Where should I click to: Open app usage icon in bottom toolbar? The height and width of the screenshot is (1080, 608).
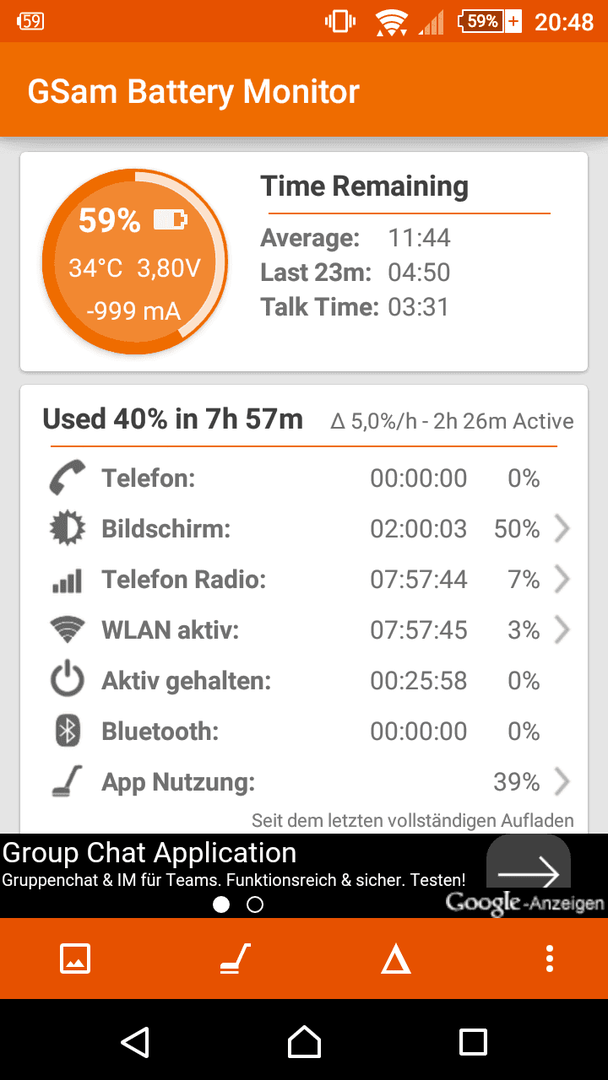(235, 958)
